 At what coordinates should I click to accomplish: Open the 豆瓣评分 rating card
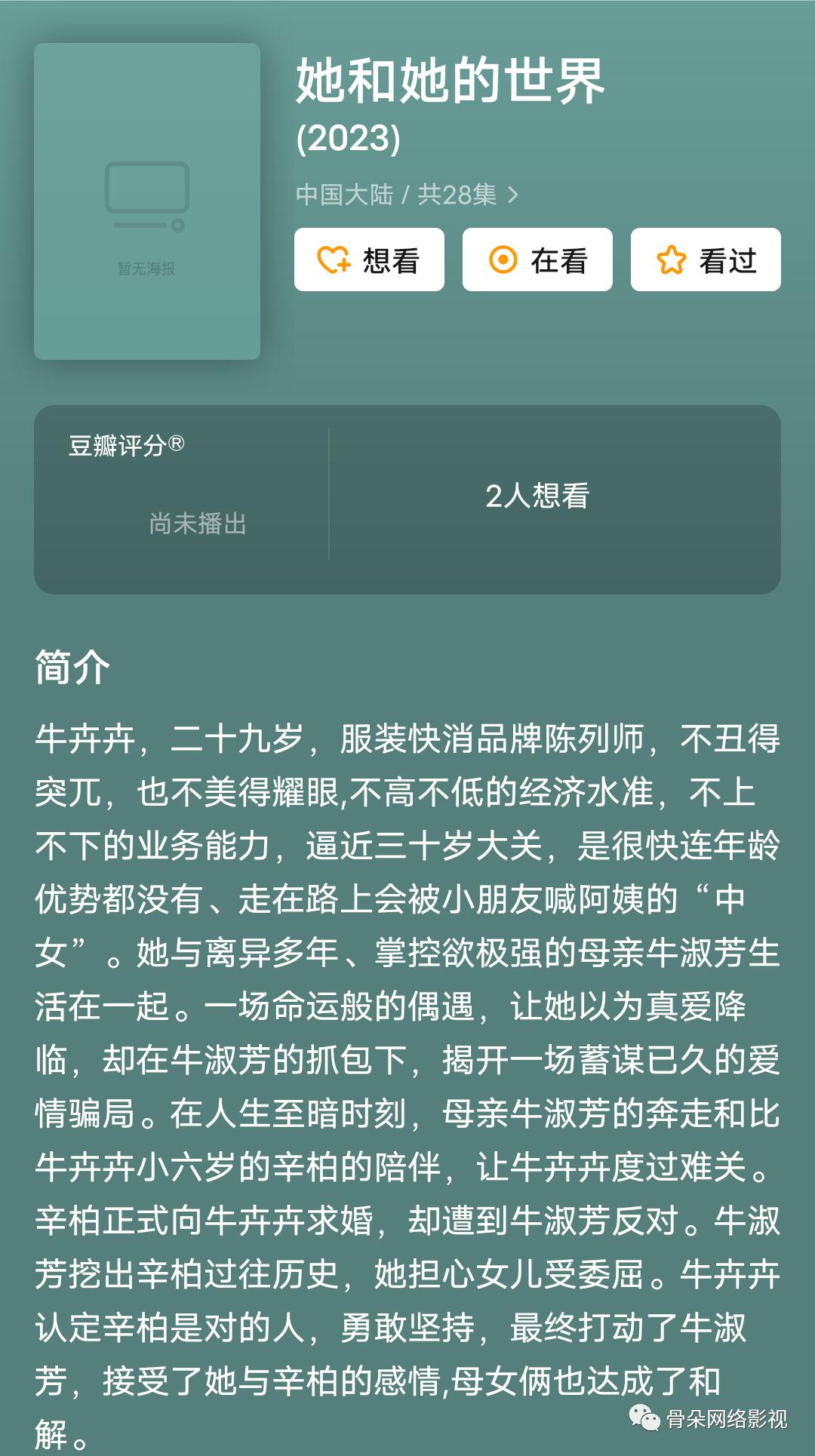pos(181,498)
